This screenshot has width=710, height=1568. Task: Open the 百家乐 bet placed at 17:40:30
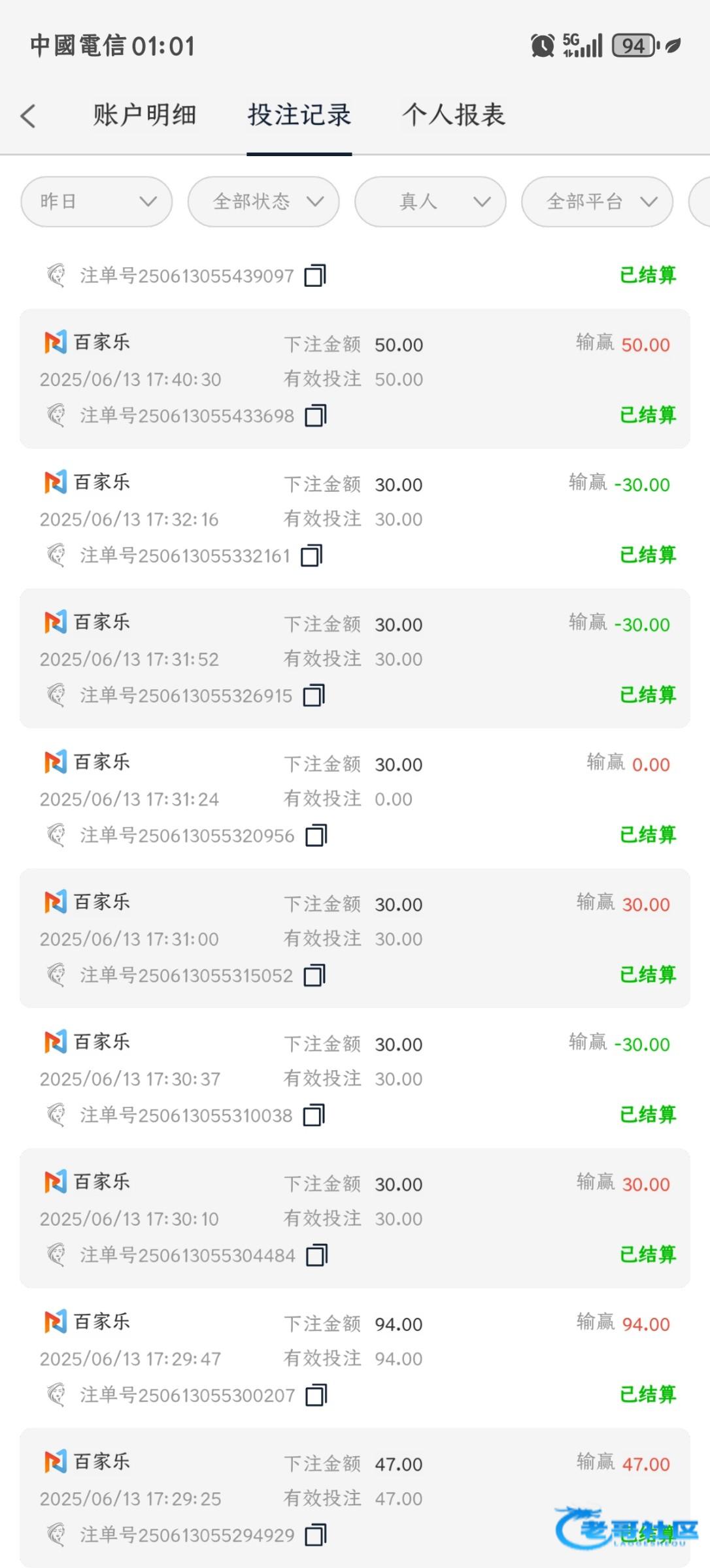tap(355, 379)
